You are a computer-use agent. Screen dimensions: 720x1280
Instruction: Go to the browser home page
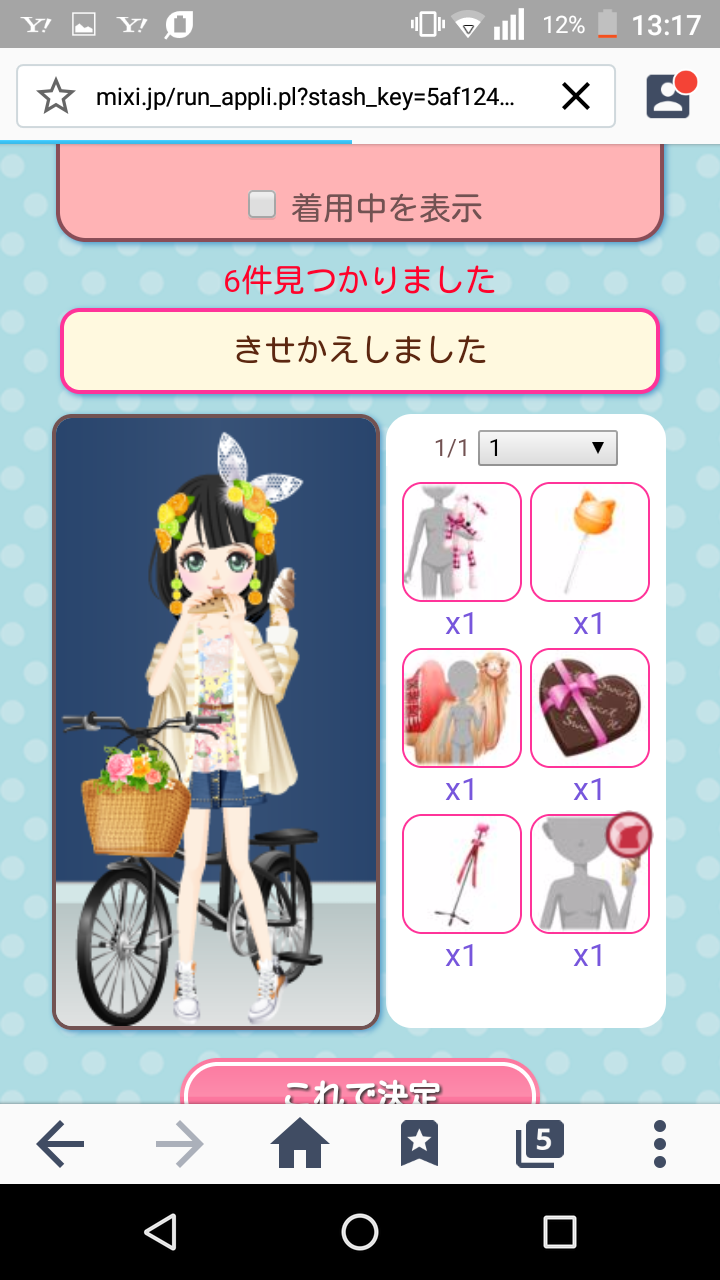pos(300,1145)
